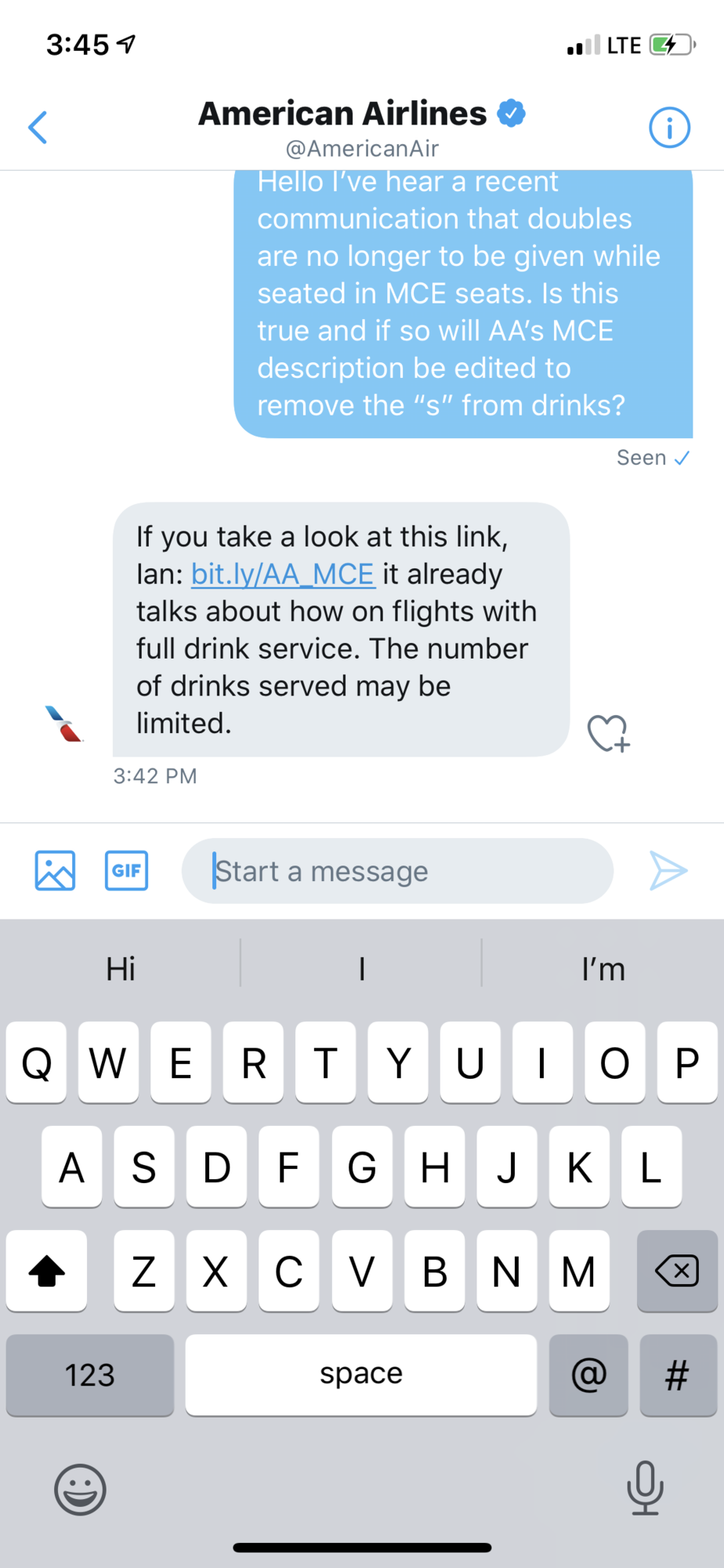The width and height of the screenshot is (724, 1568).
Task: Add a heart reaction to the reply
Action: 608,734
